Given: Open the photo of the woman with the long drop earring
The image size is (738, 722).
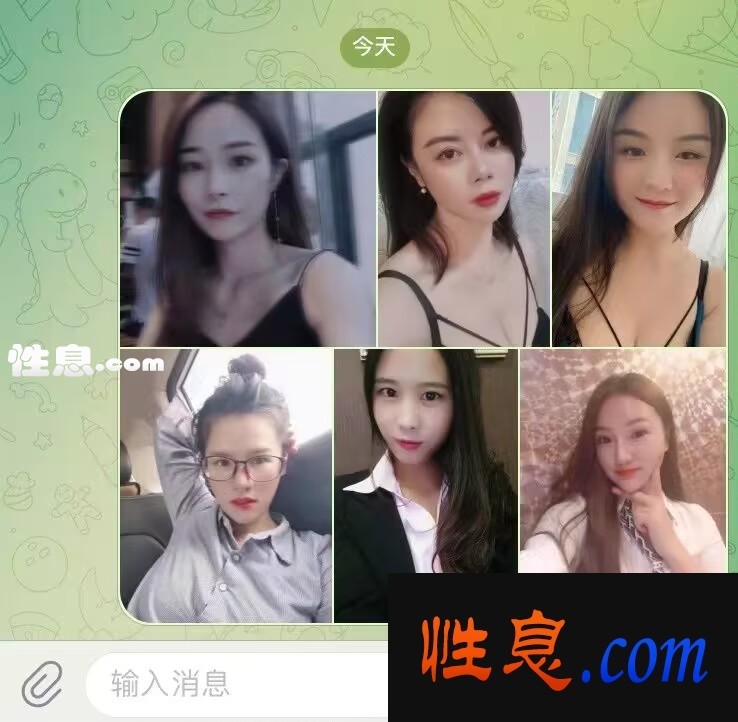Looking at the screenshot, I should click(247, 218).
